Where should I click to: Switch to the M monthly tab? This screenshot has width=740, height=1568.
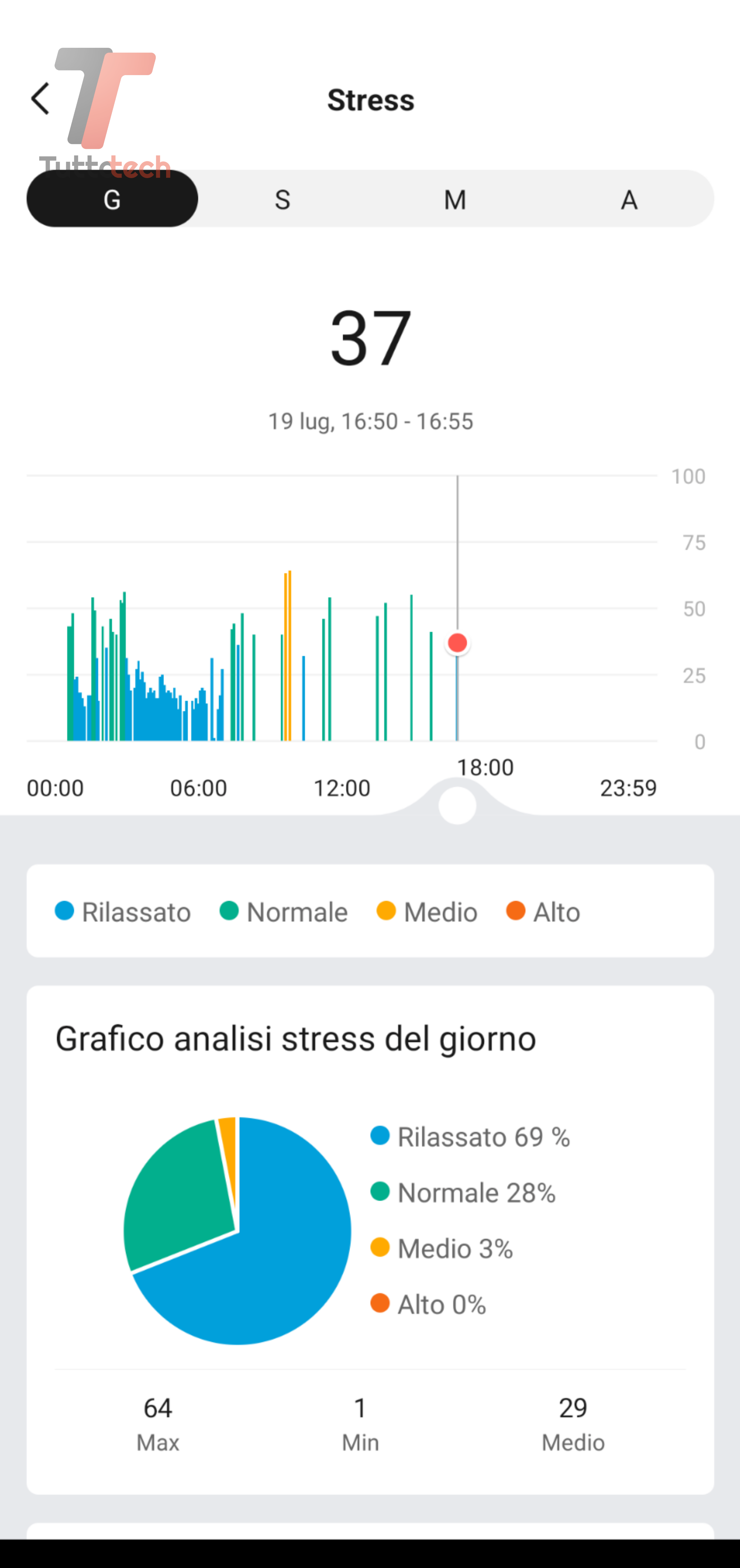pyautogui.click(x=455, y=199)
